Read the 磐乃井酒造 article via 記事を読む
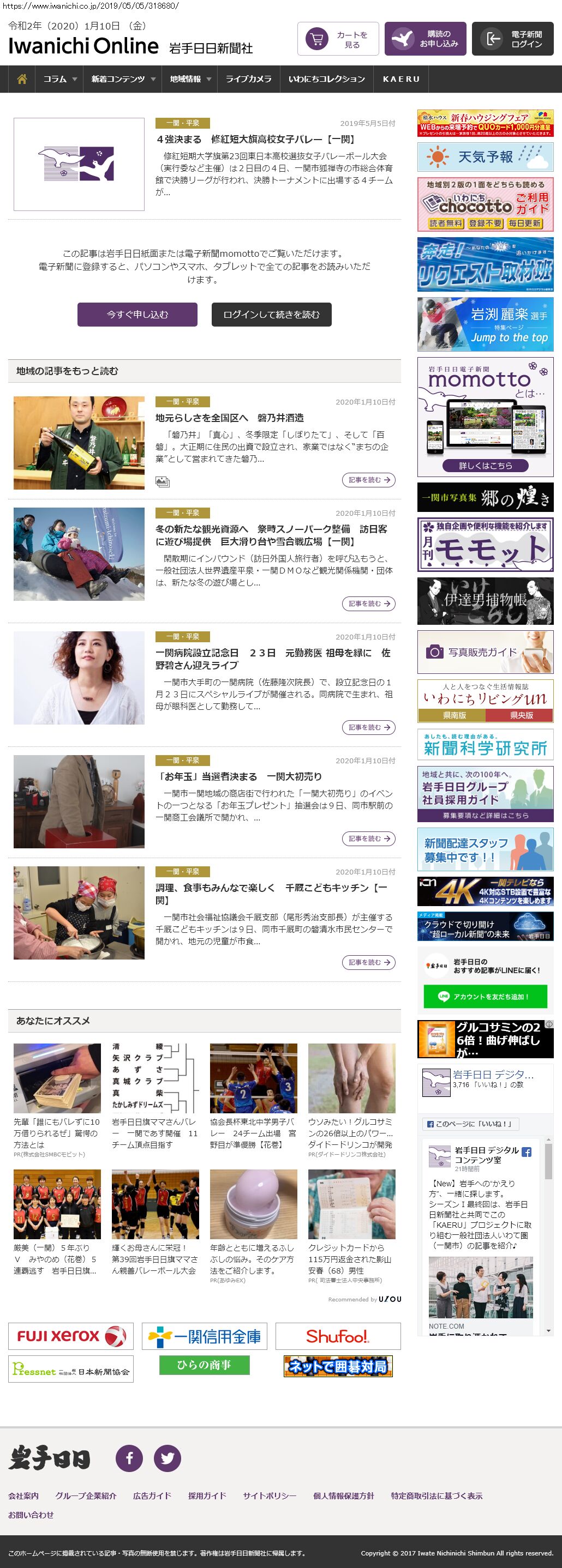Screen dimensions: 562x1568 (368, 480)
